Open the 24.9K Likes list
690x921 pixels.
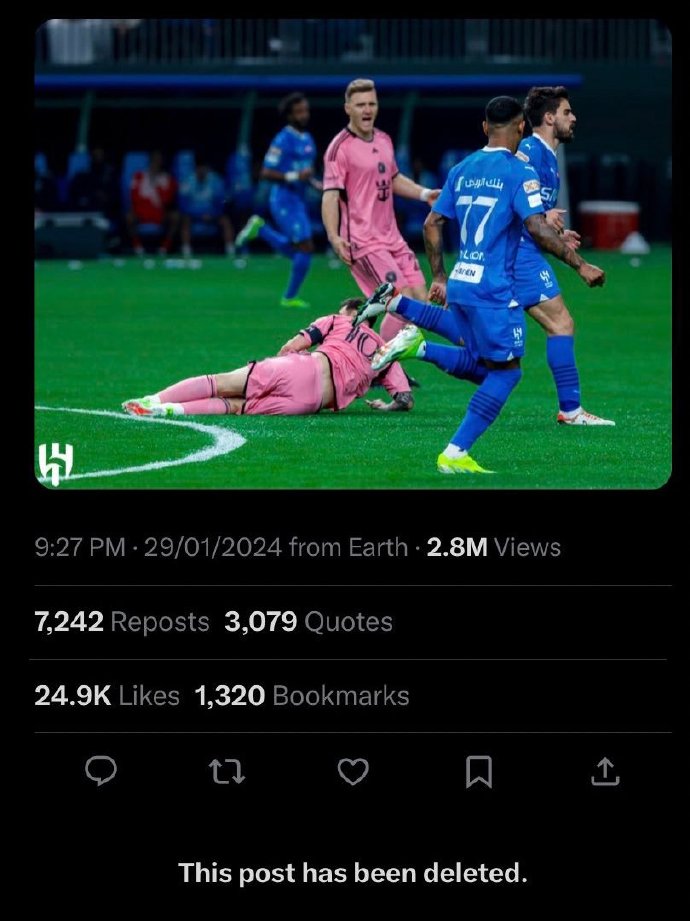tap(106, 696)
